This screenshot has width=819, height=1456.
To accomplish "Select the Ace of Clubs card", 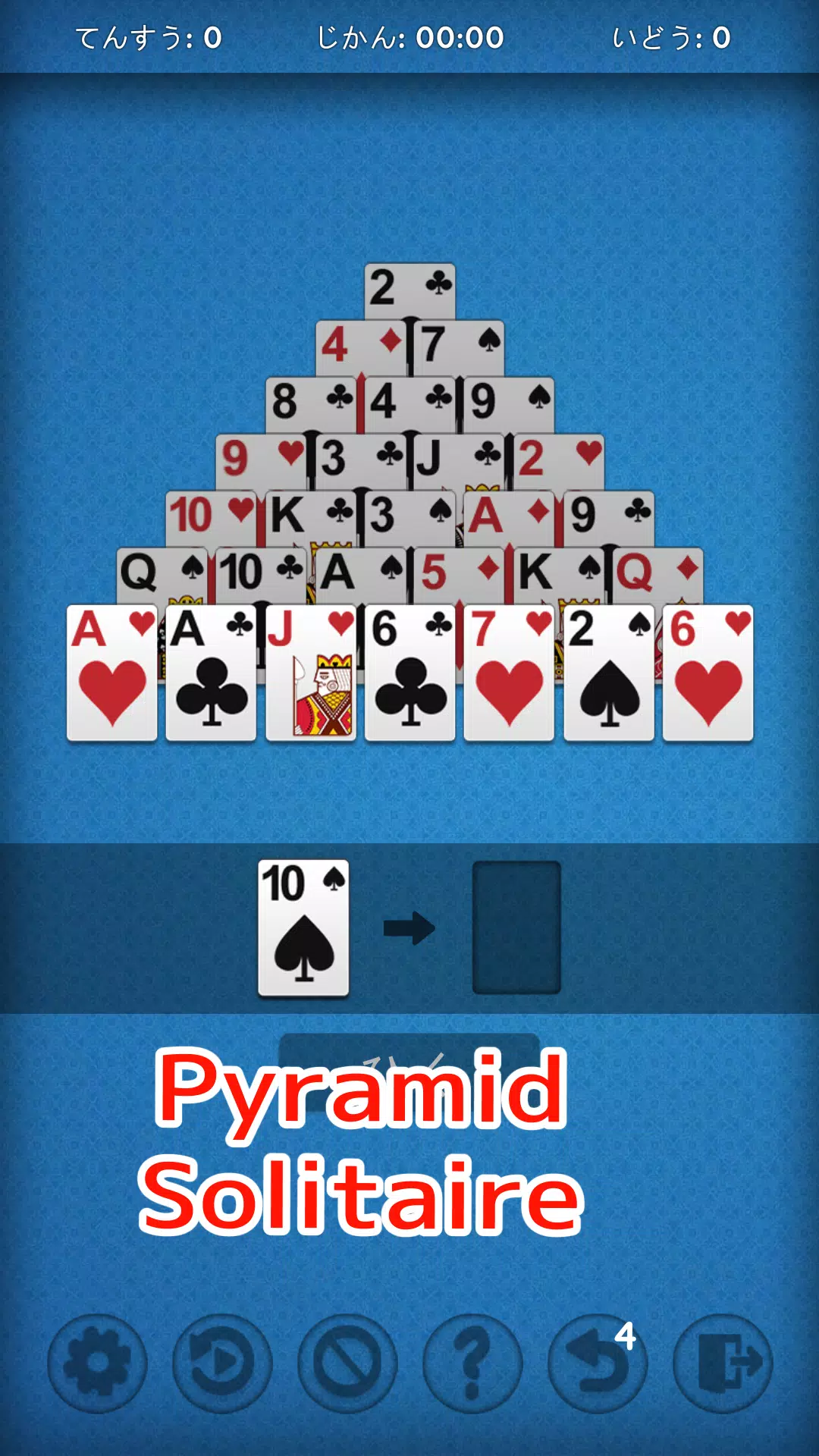I will 212,673.
